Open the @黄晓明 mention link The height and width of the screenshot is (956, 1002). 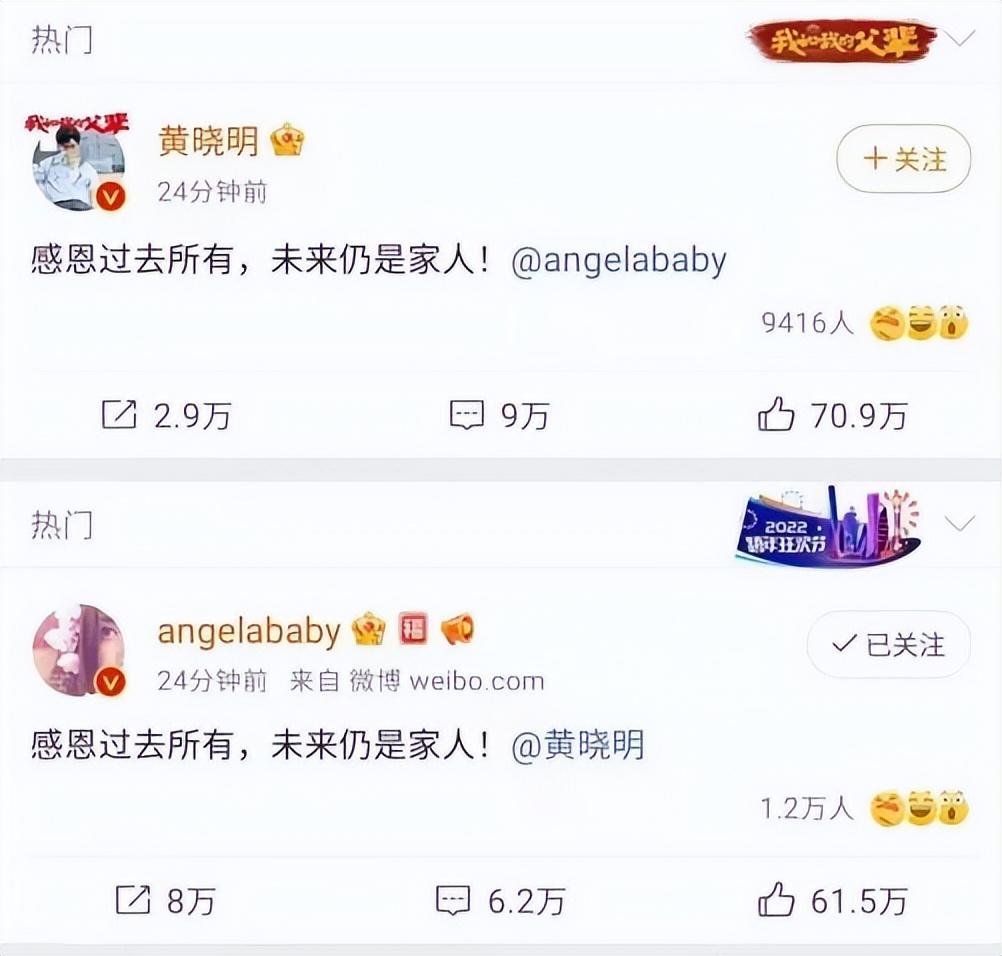click(578, 746)
